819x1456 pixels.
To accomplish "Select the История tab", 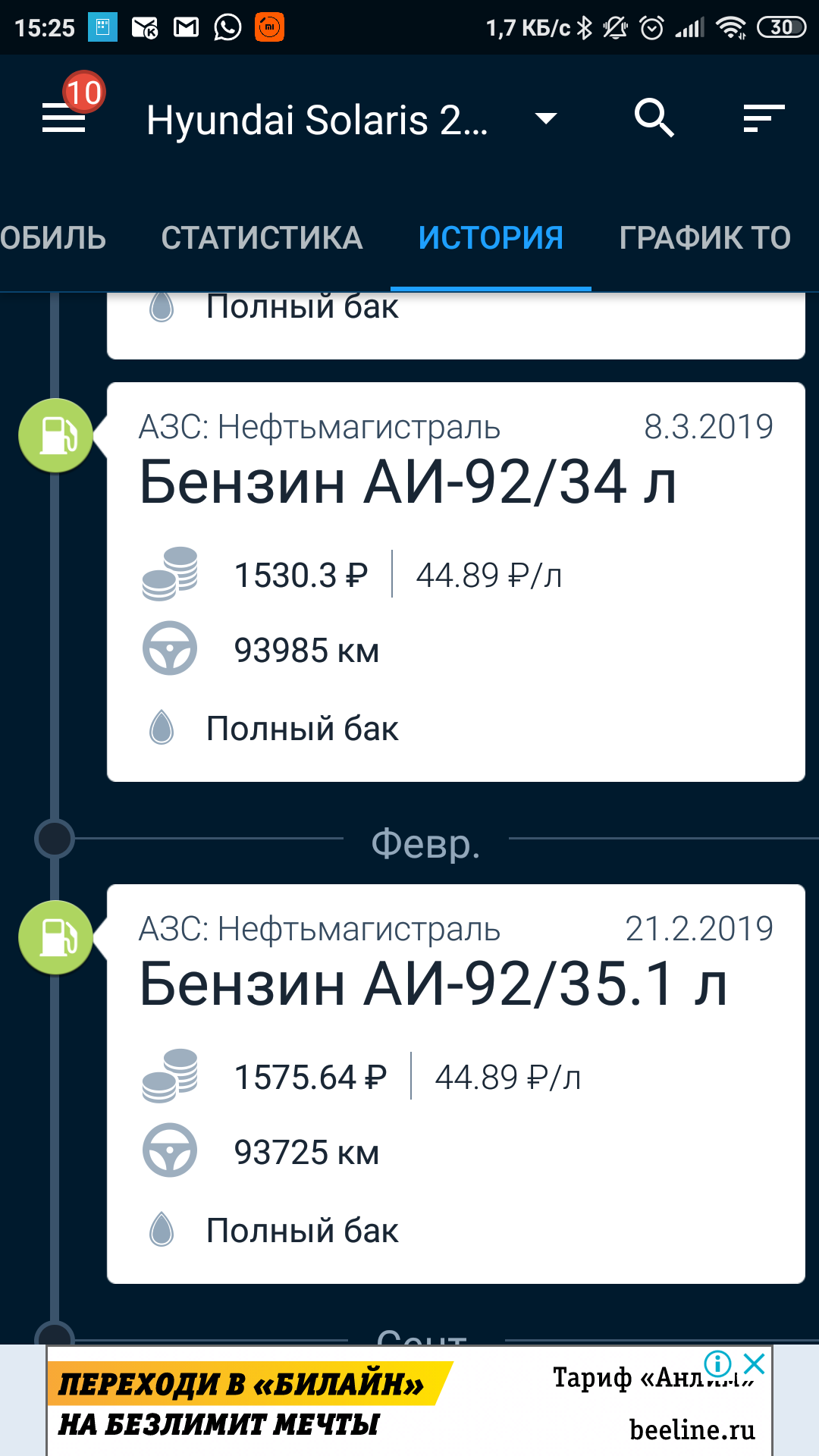I will [491, 238].
